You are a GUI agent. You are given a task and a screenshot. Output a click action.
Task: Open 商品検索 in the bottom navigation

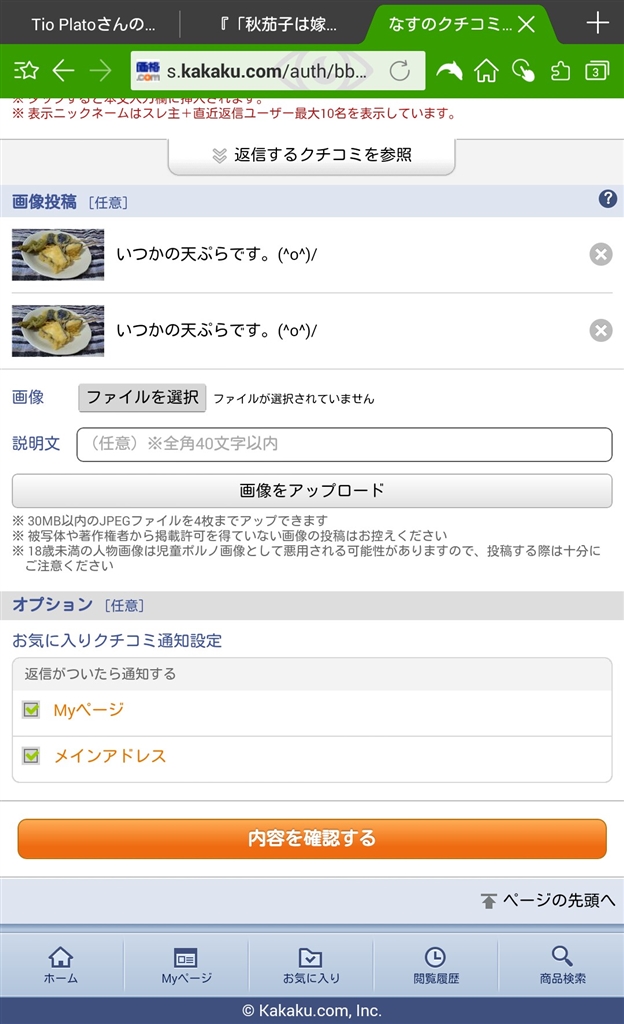pyautogui.click(x=562, y=965)
